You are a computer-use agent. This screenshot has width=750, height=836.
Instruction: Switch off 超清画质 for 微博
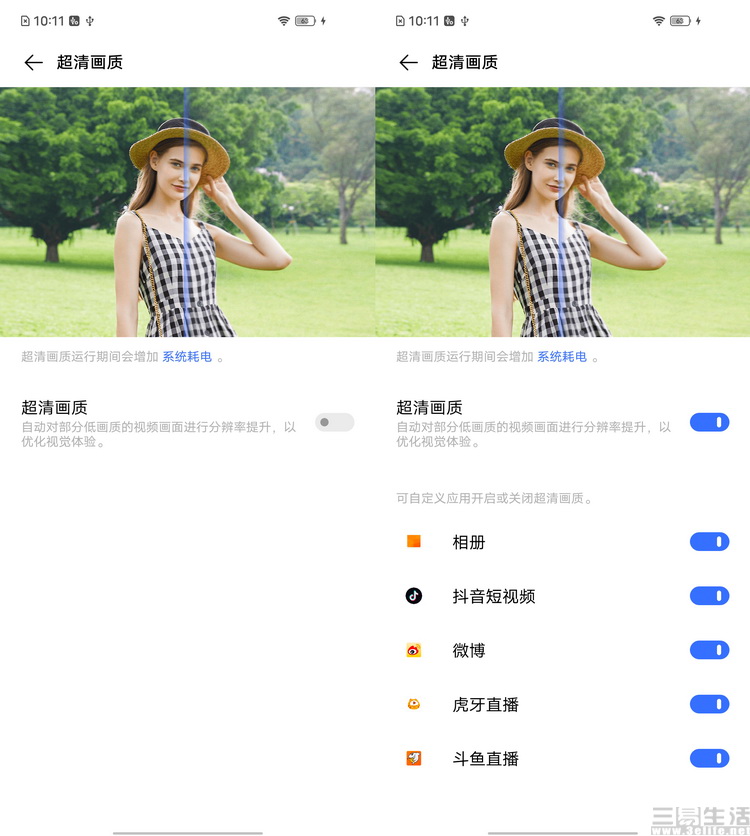point(709,650)
